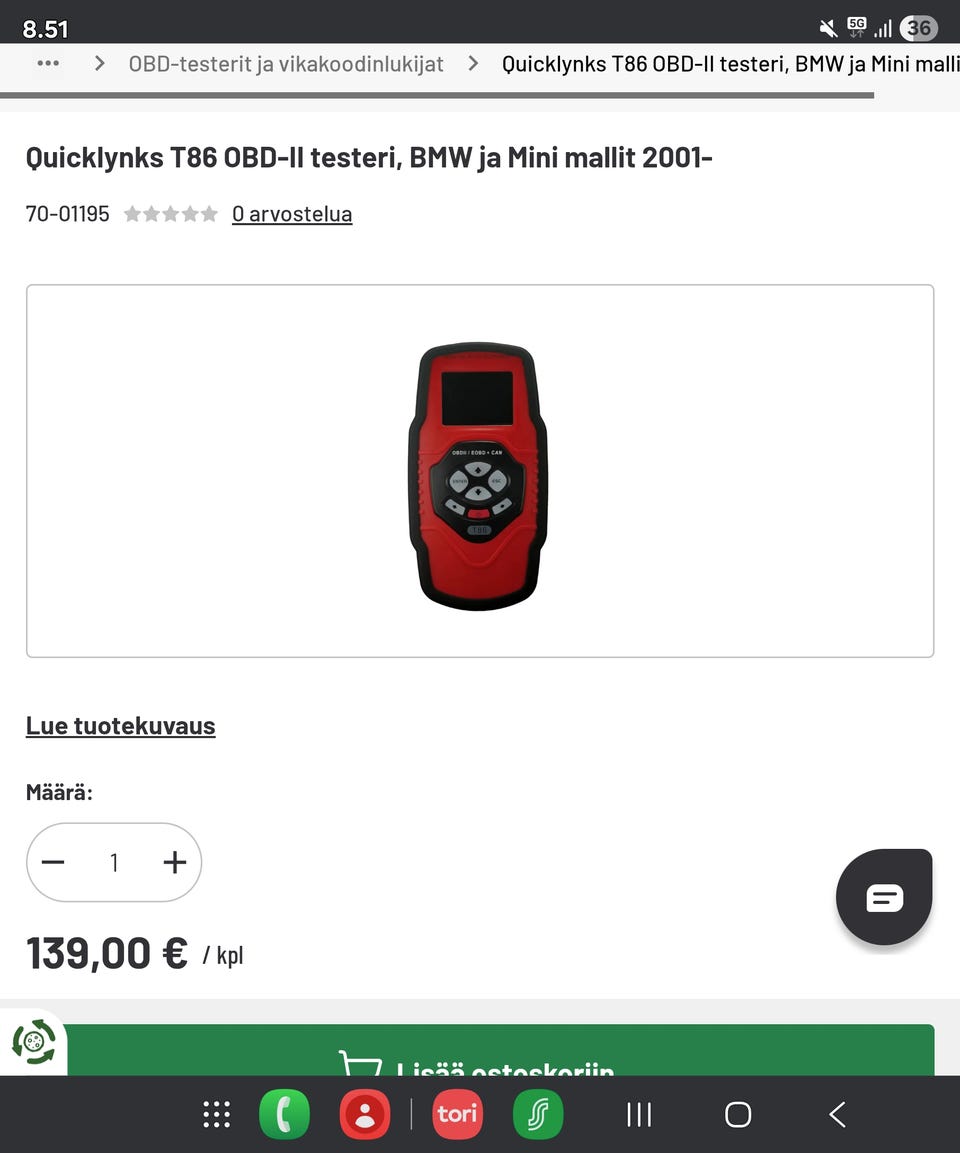The image size is (960, 1153).
Task: Launch the tori app from taskbar
Action: click(x=457, y=1114)
